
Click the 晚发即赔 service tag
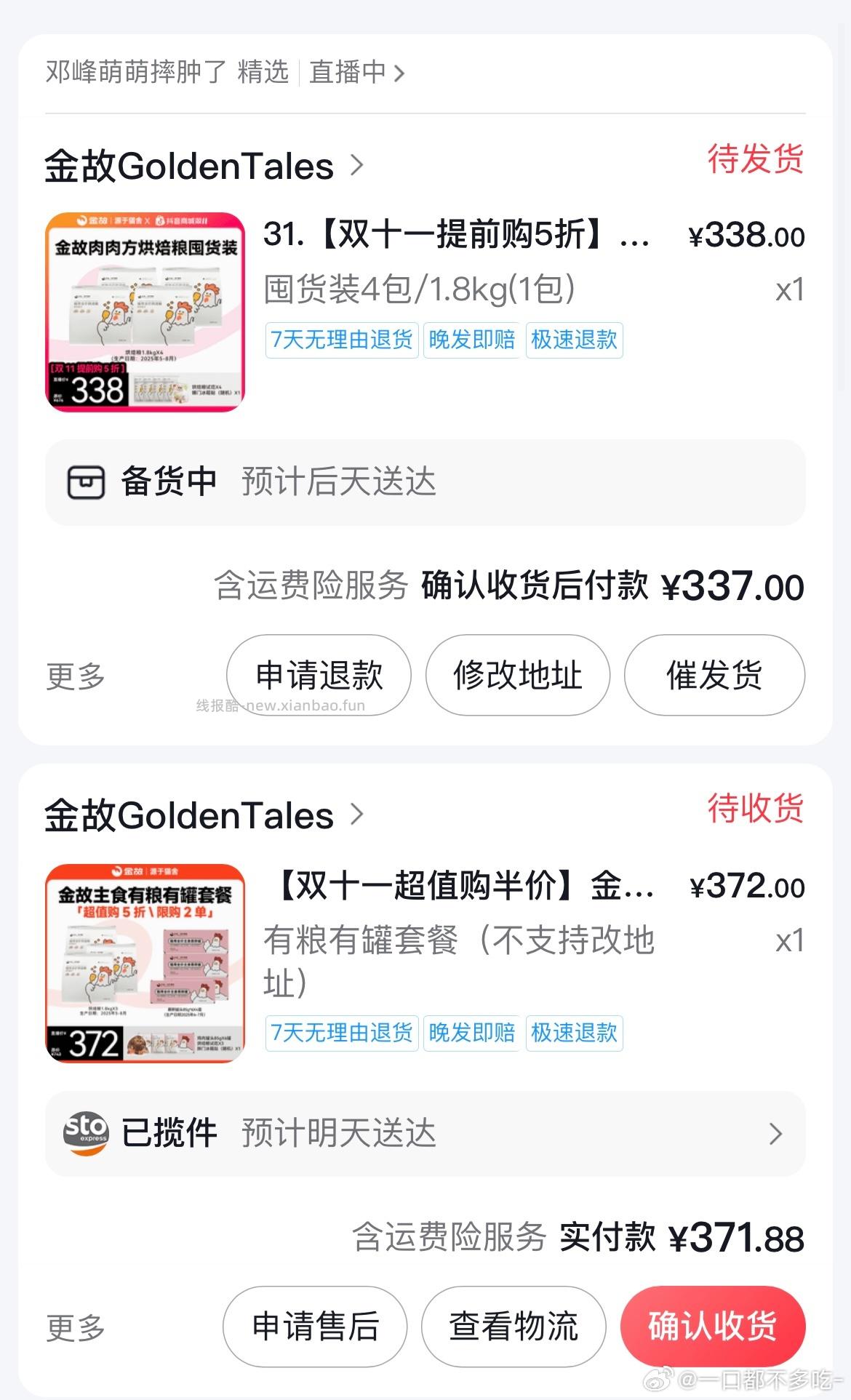click(x=471, y=340)
